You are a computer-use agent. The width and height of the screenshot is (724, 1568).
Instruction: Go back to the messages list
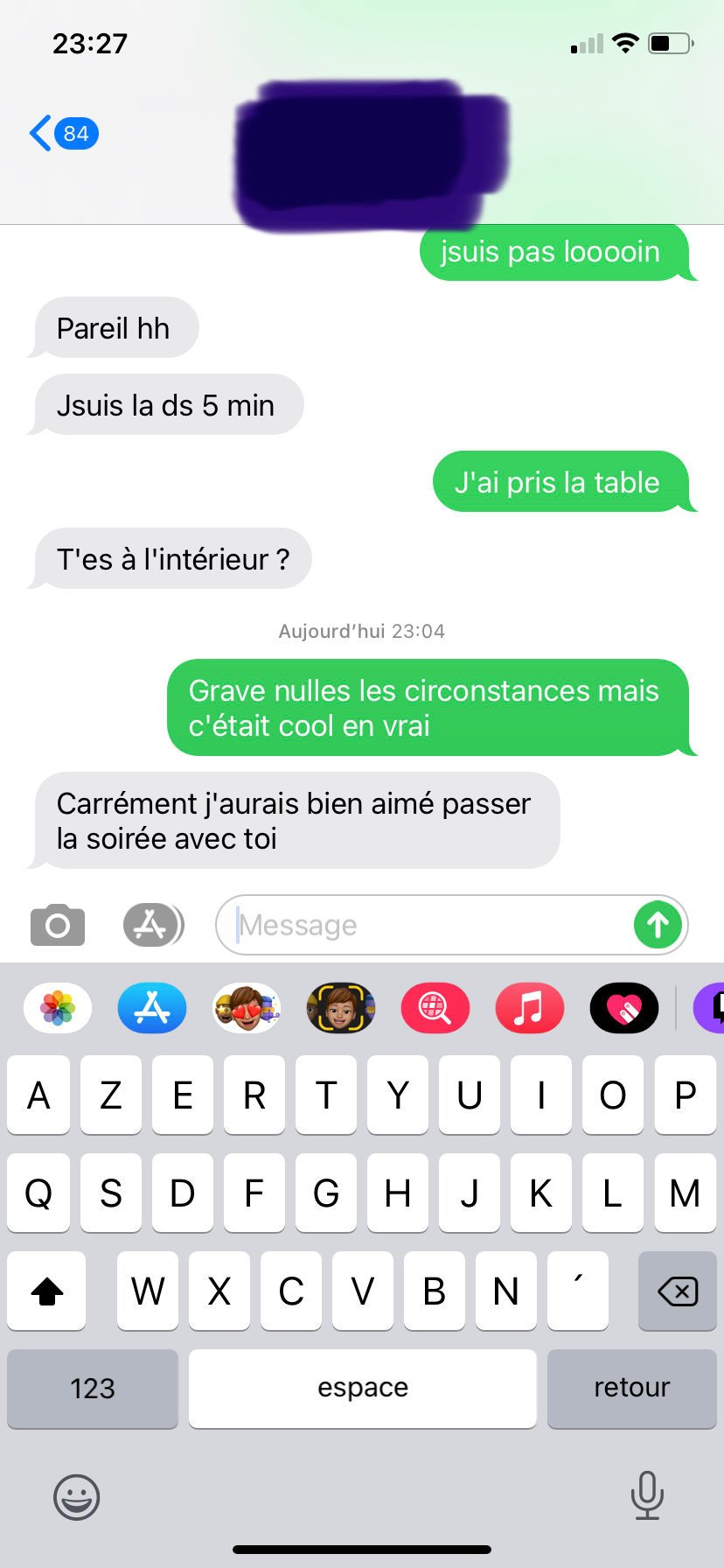61,134
